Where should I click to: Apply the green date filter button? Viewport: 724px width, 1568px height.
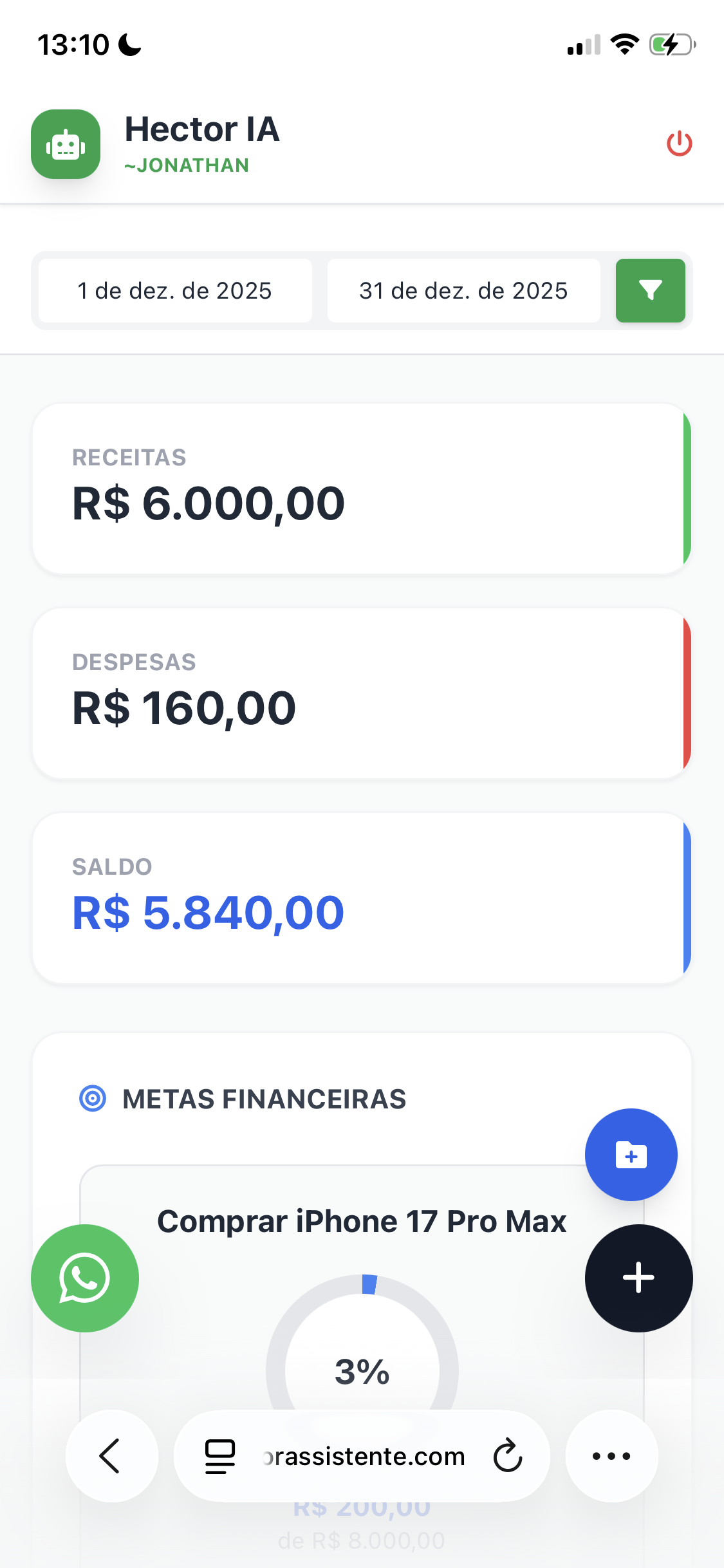point(650,291)
